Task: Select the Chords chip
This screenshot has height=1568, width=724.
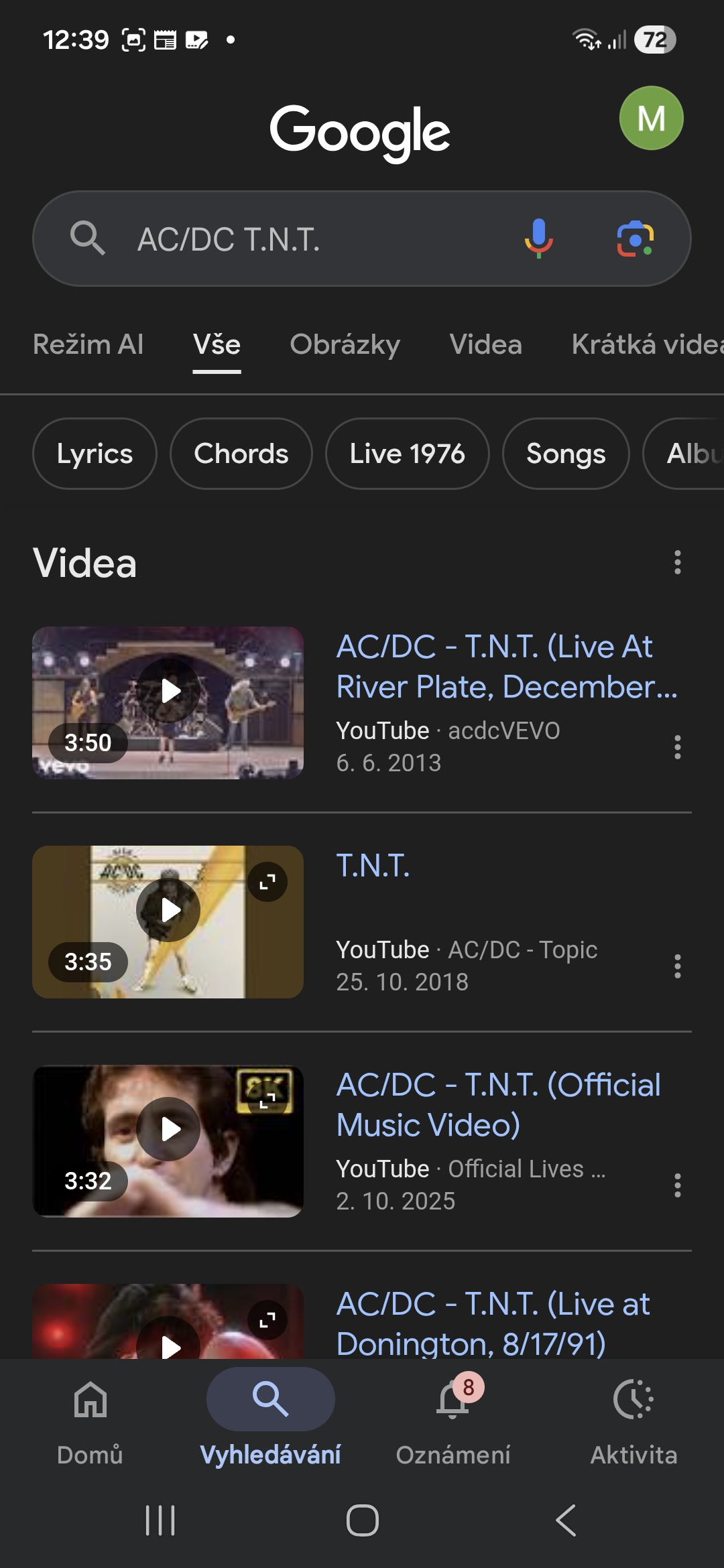Action: click(x=241, y=454)
